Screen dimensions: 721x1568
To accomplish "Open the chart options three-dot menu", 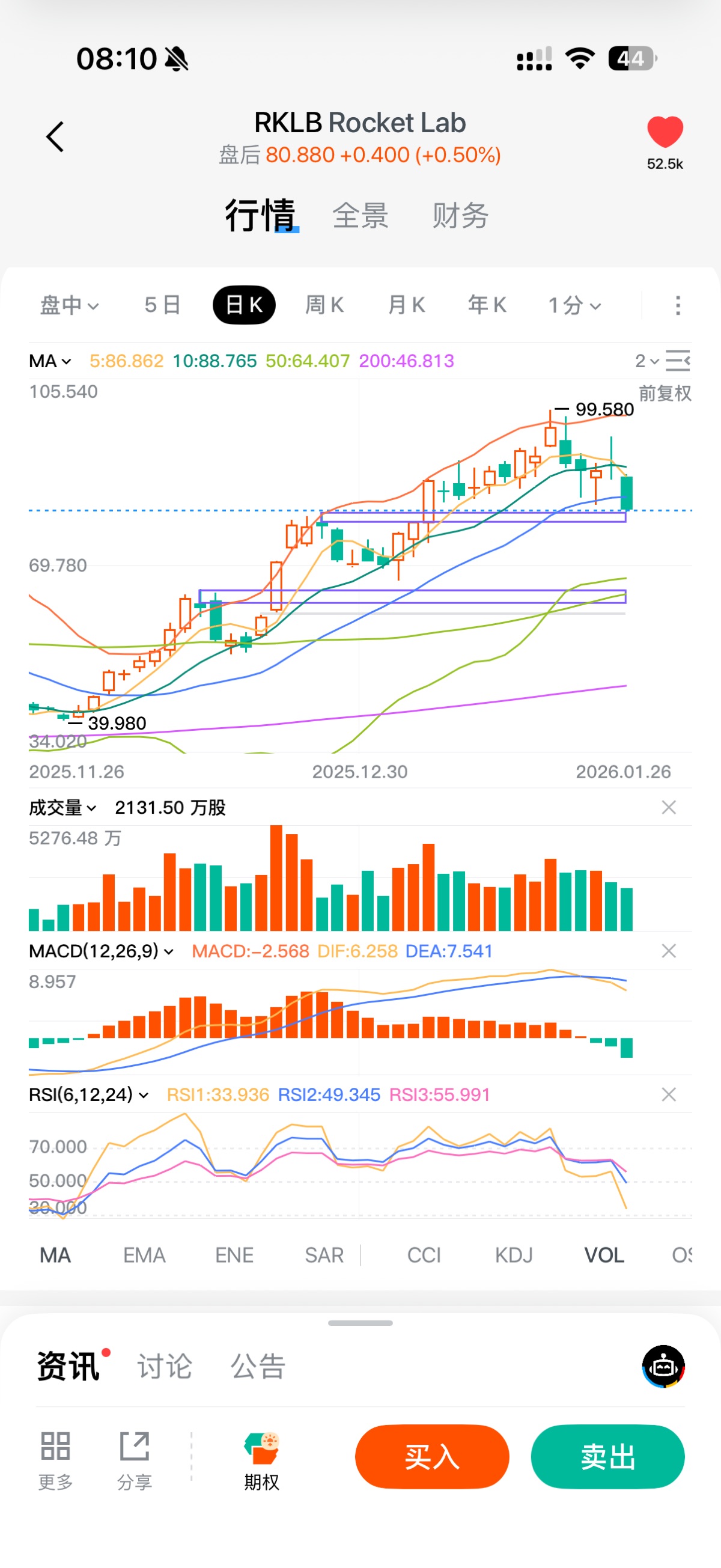I will [678, 305].
